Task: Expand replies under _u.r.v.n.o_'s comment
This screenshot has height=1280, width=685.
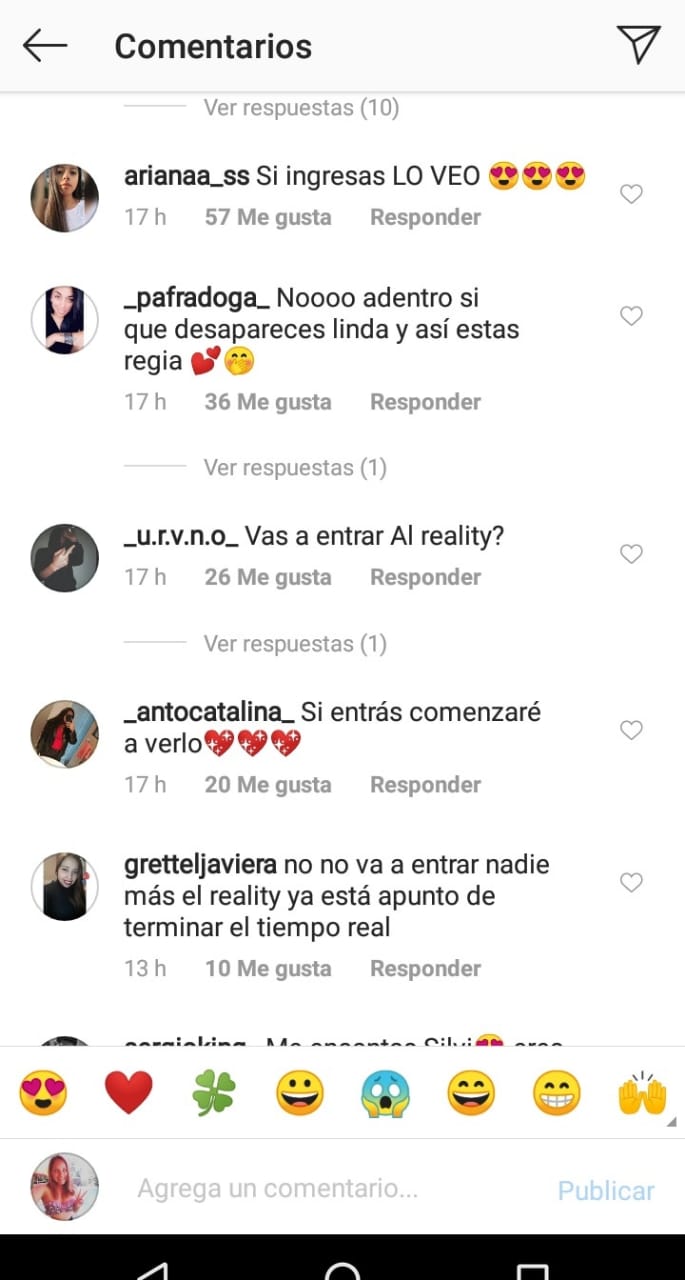Action: click(x=295, y=643)
